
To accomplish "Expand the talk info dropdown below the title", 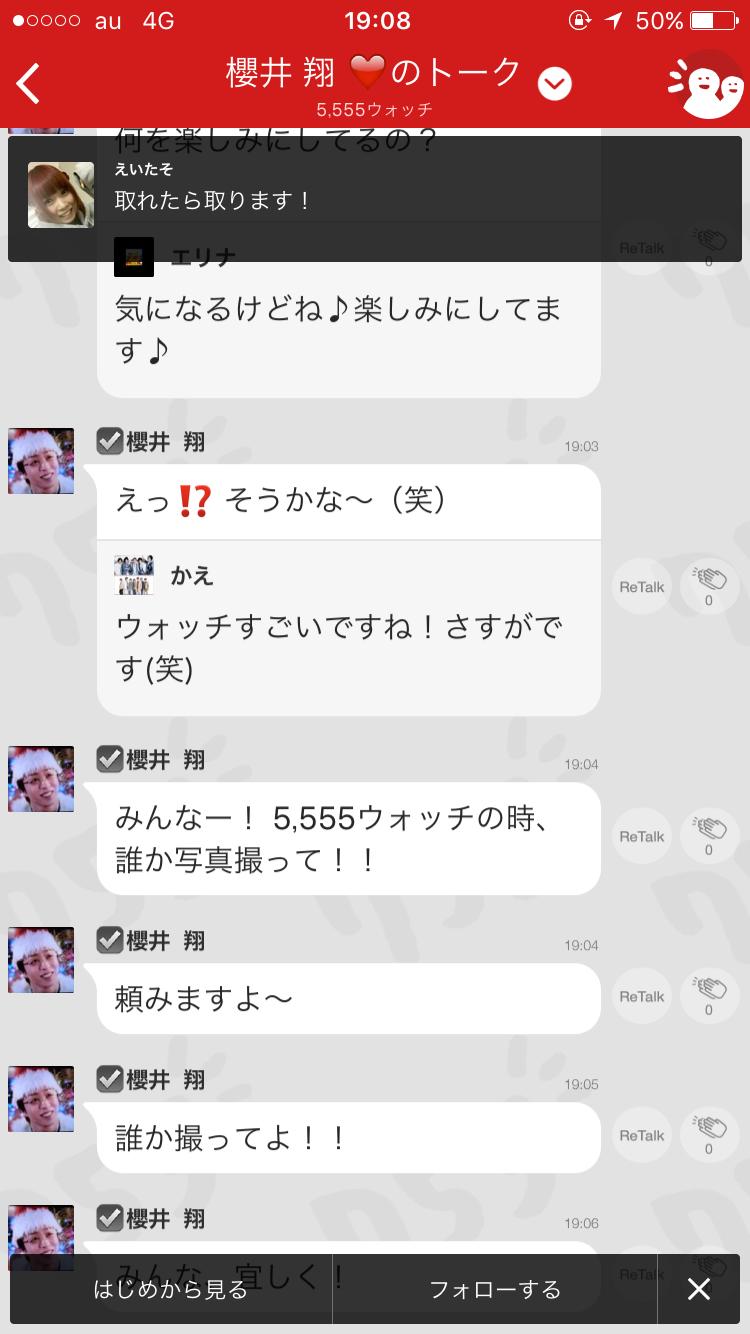I will click(x=553, y=83).
